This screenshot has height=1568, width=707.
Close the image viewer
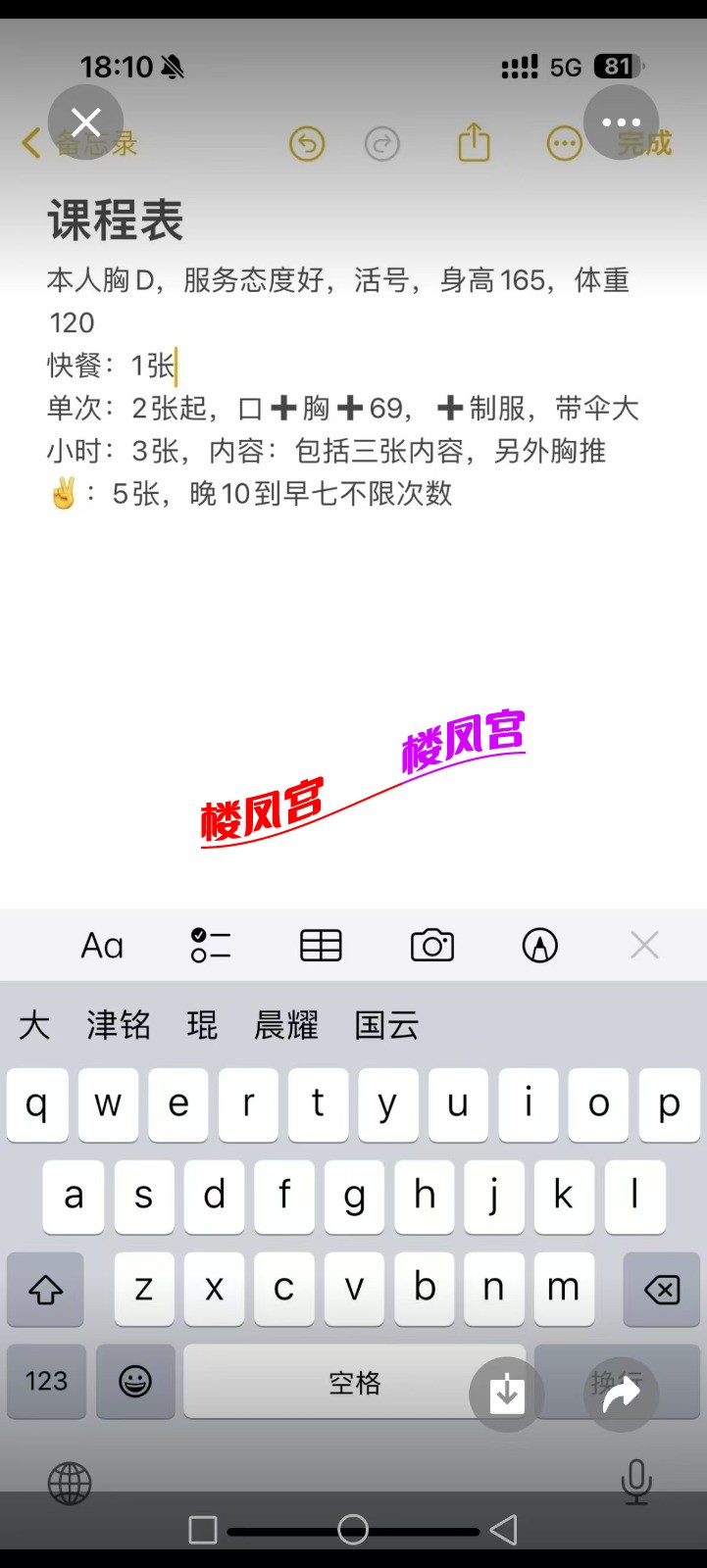click(85, 122)
